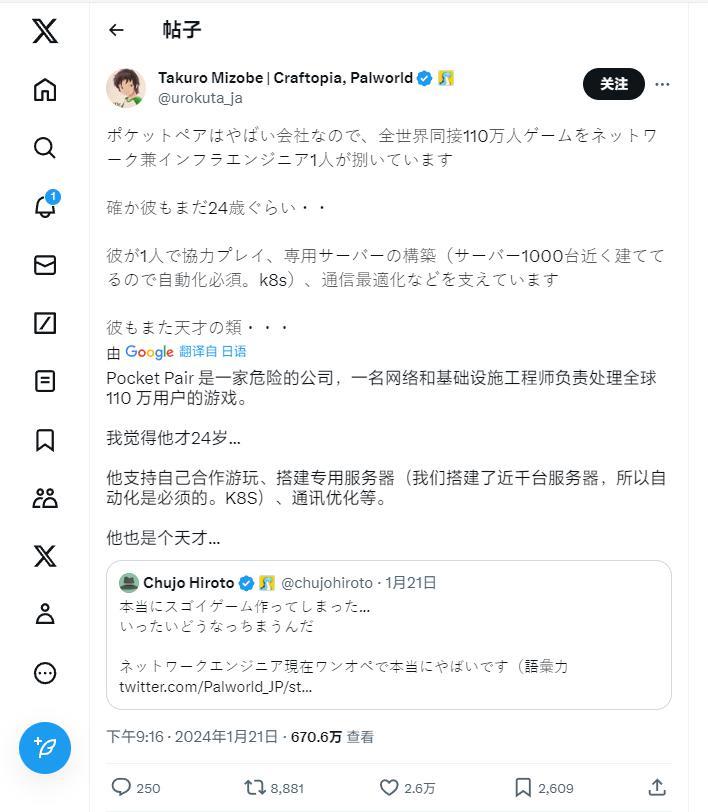Share this post
Viewport: 708px width, 812px height.
point(657,788)
